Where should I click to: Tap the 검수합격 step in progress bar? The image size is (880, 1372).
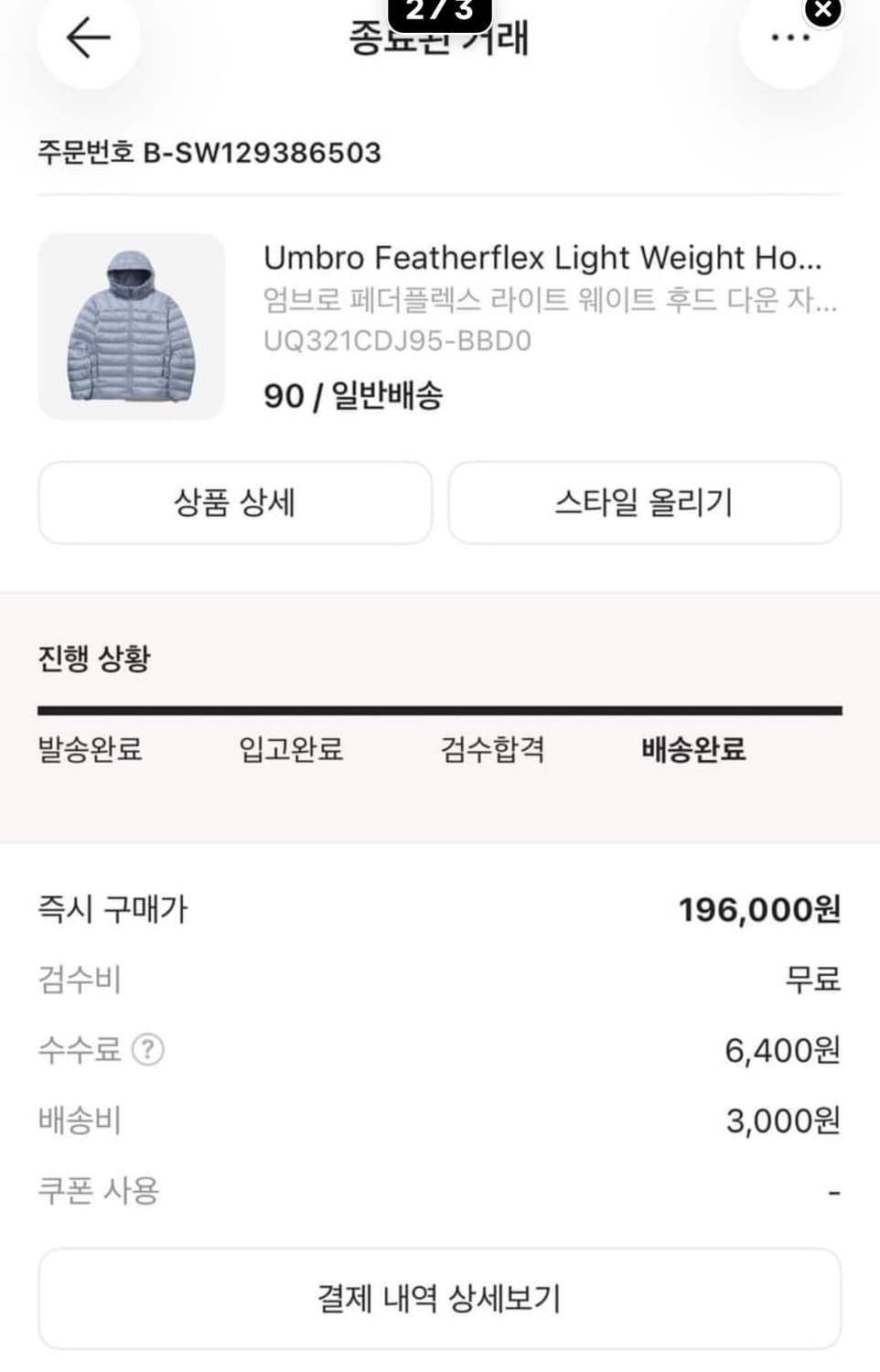pos(492,750)
